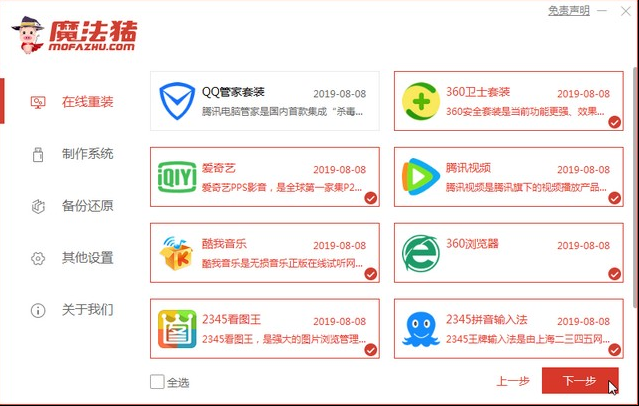Check the 全选 select-all checkbox
The image size is (639, 406).
coord(157,381)
